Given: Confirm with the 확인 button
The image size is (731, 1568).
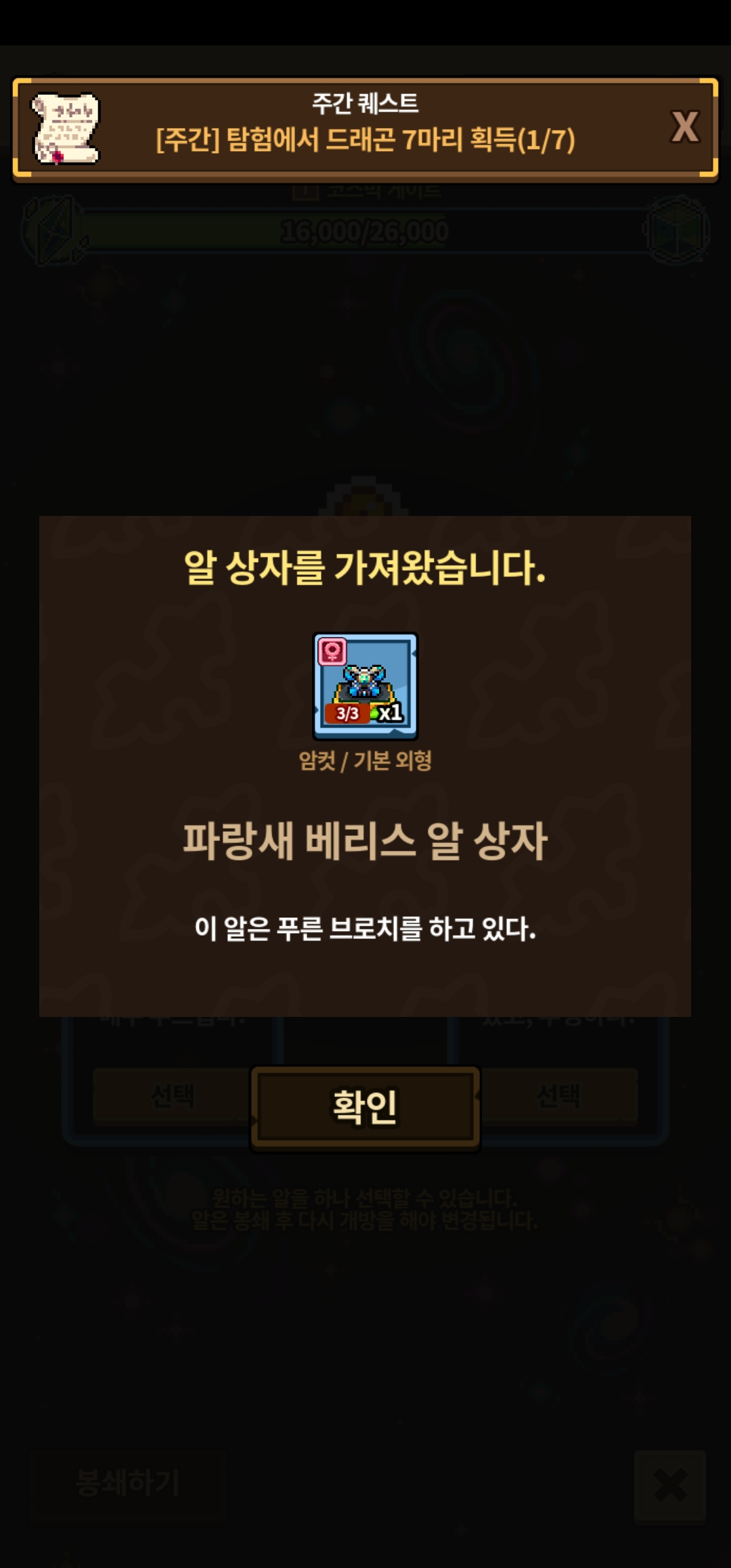Looking at the screenshot, I should click(365, 1107).
